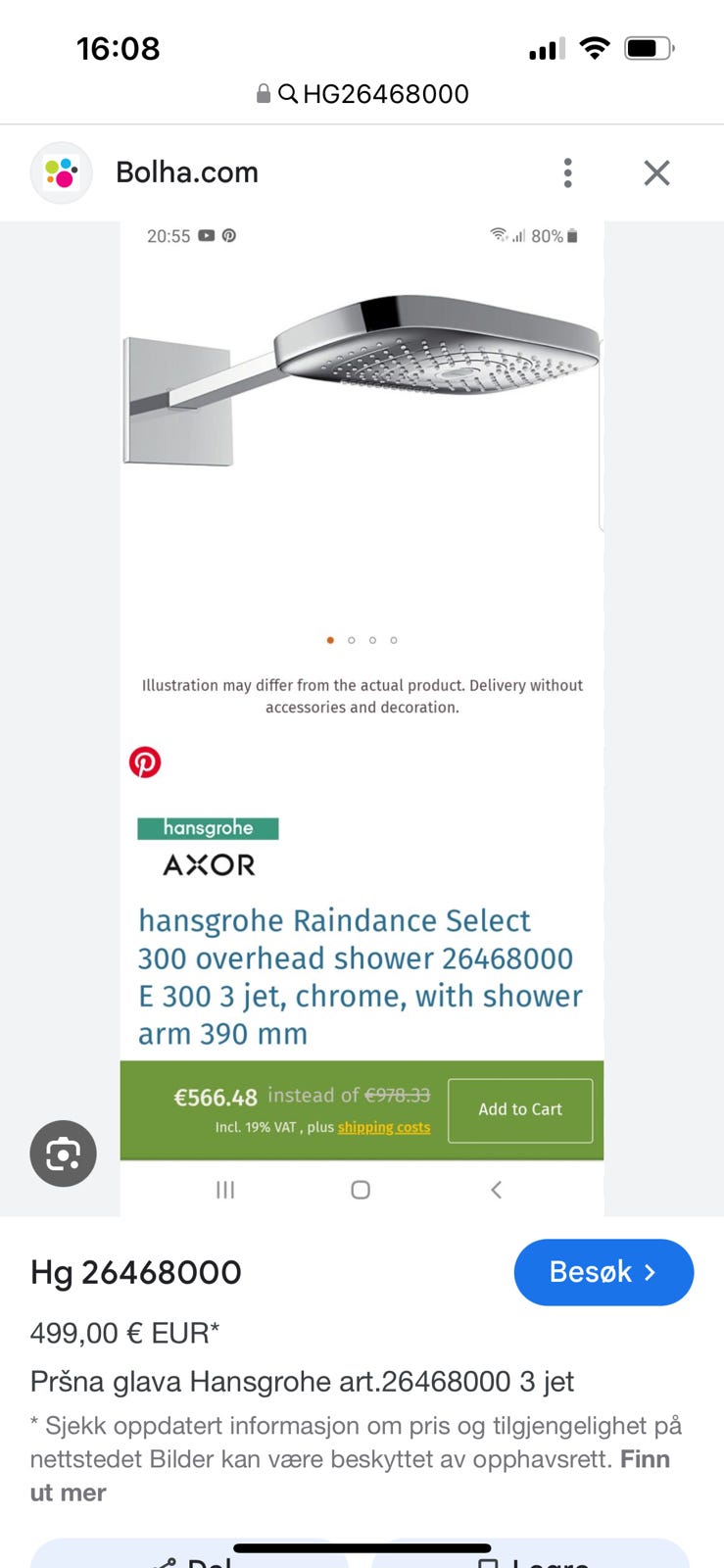Click the hansgrohe Raindance Select product title
Viewport: 724px width, 1568px height.
click(x=362, y=976)
